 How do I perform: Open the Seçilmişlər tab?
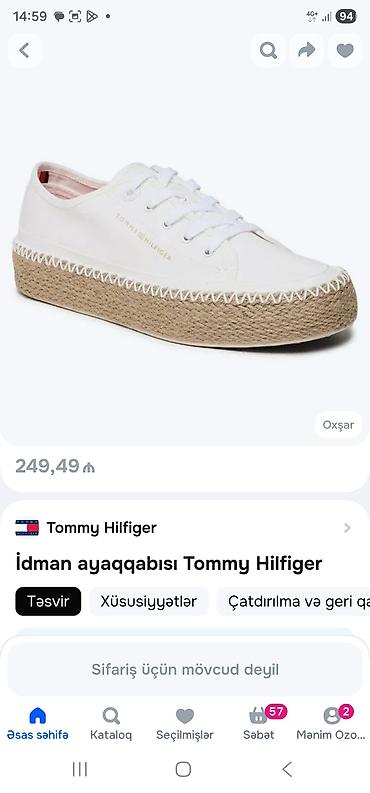pyautogui.click(x=185, y=724)
